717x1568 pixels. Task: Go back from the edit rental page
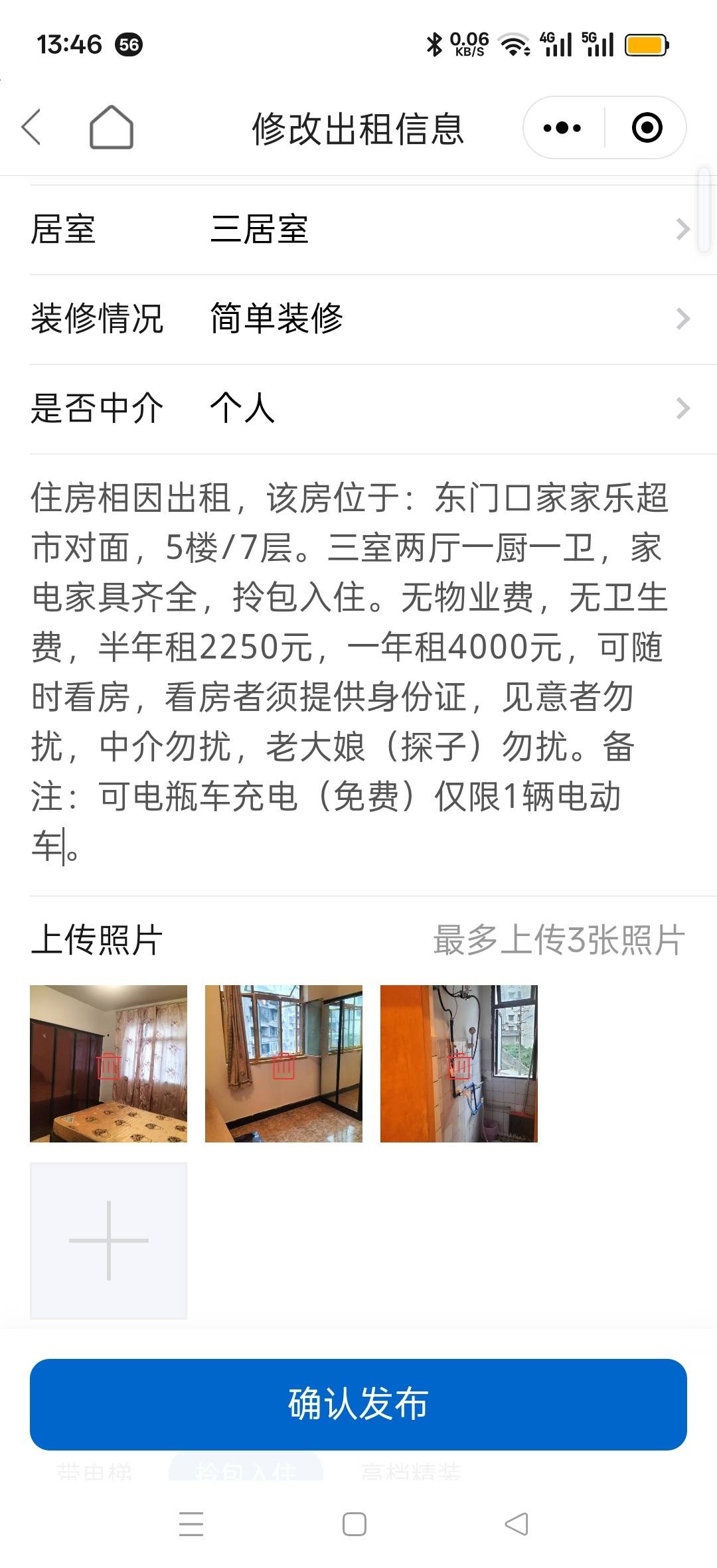pos(31,127)
